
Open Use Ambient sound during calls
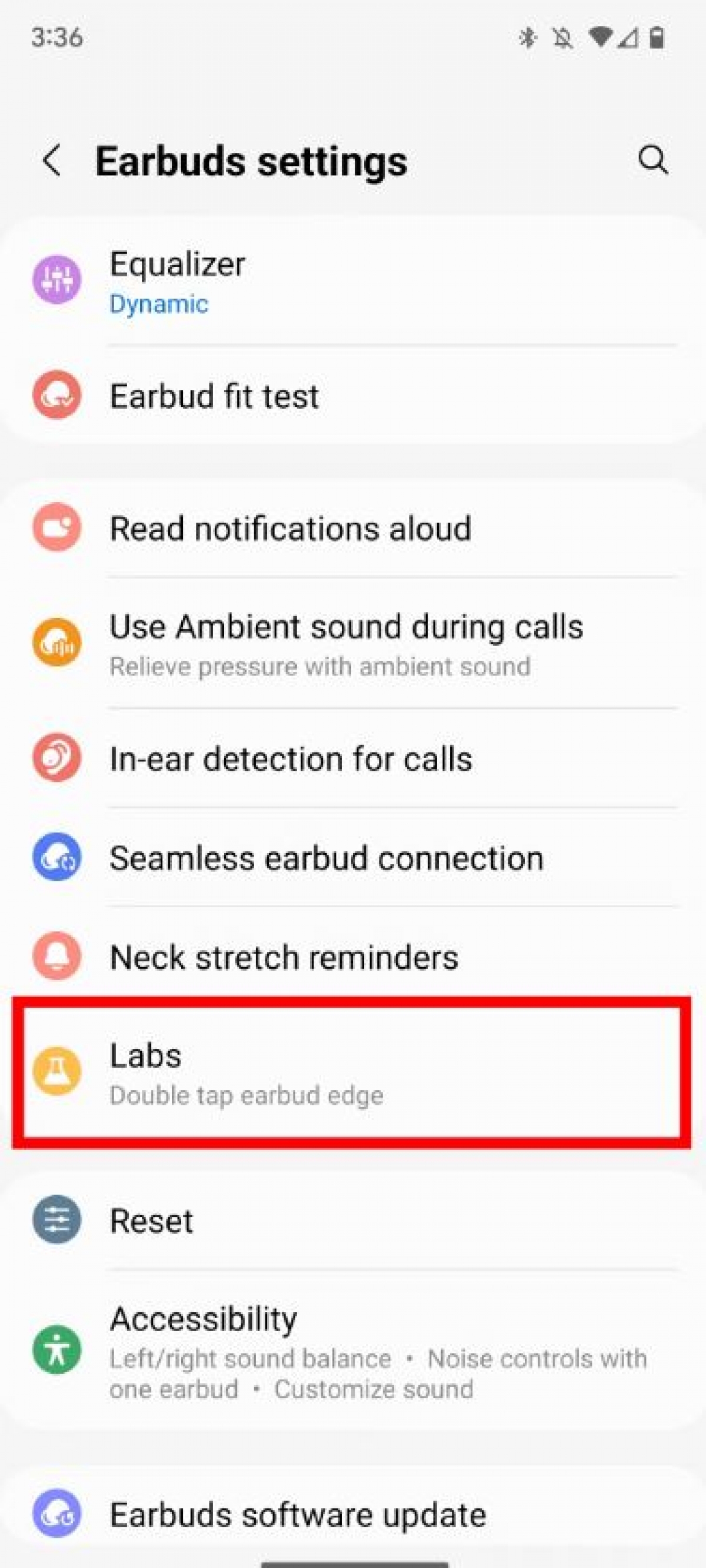tap(354, 643)
